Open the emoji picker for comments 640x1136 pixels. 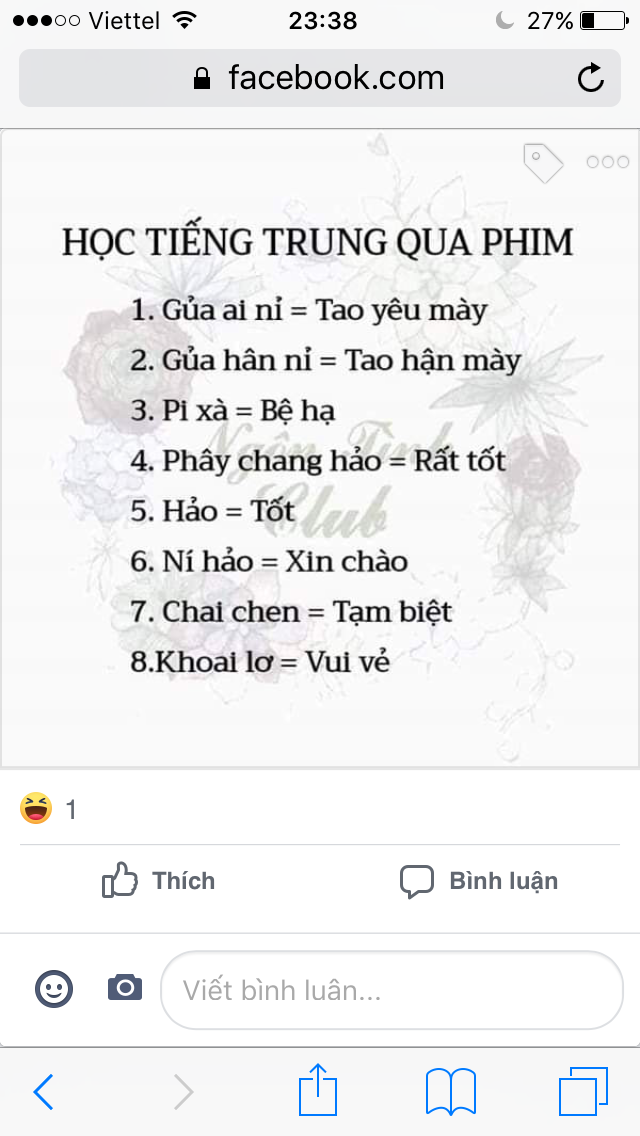pos(54,989)
